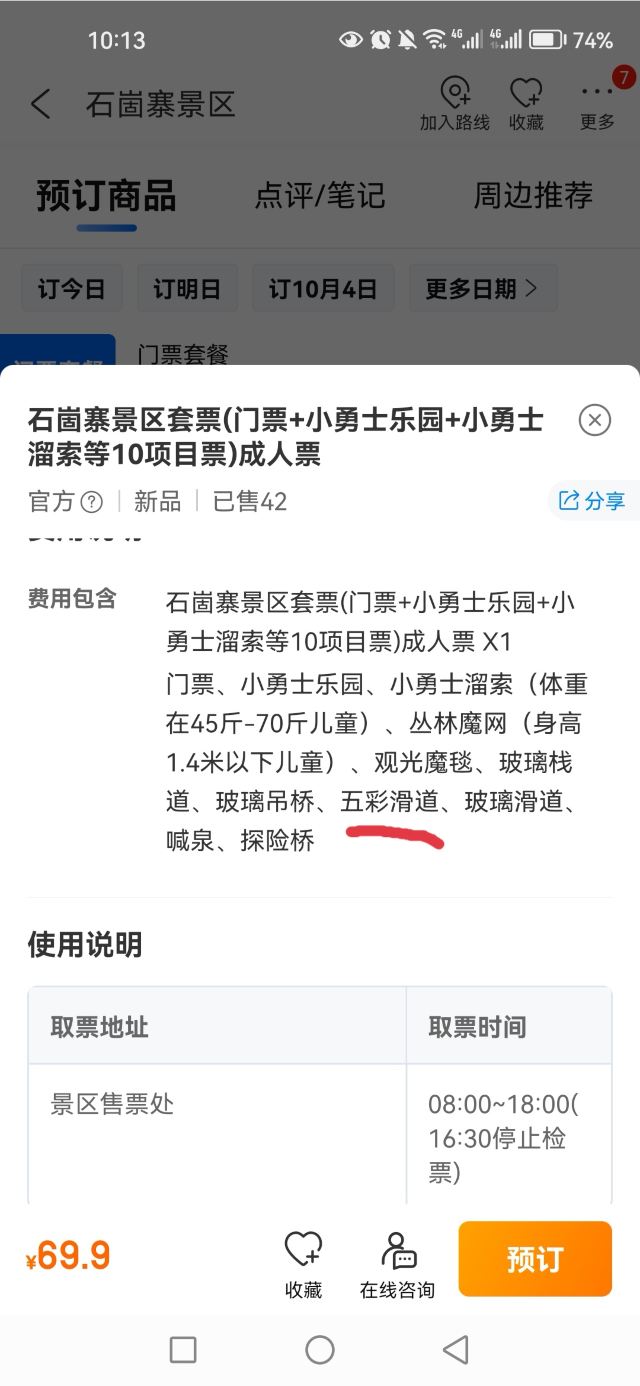Tap the orange 预订 button
Viewport: 640px width, 1386px height.
click(535, 1259)
